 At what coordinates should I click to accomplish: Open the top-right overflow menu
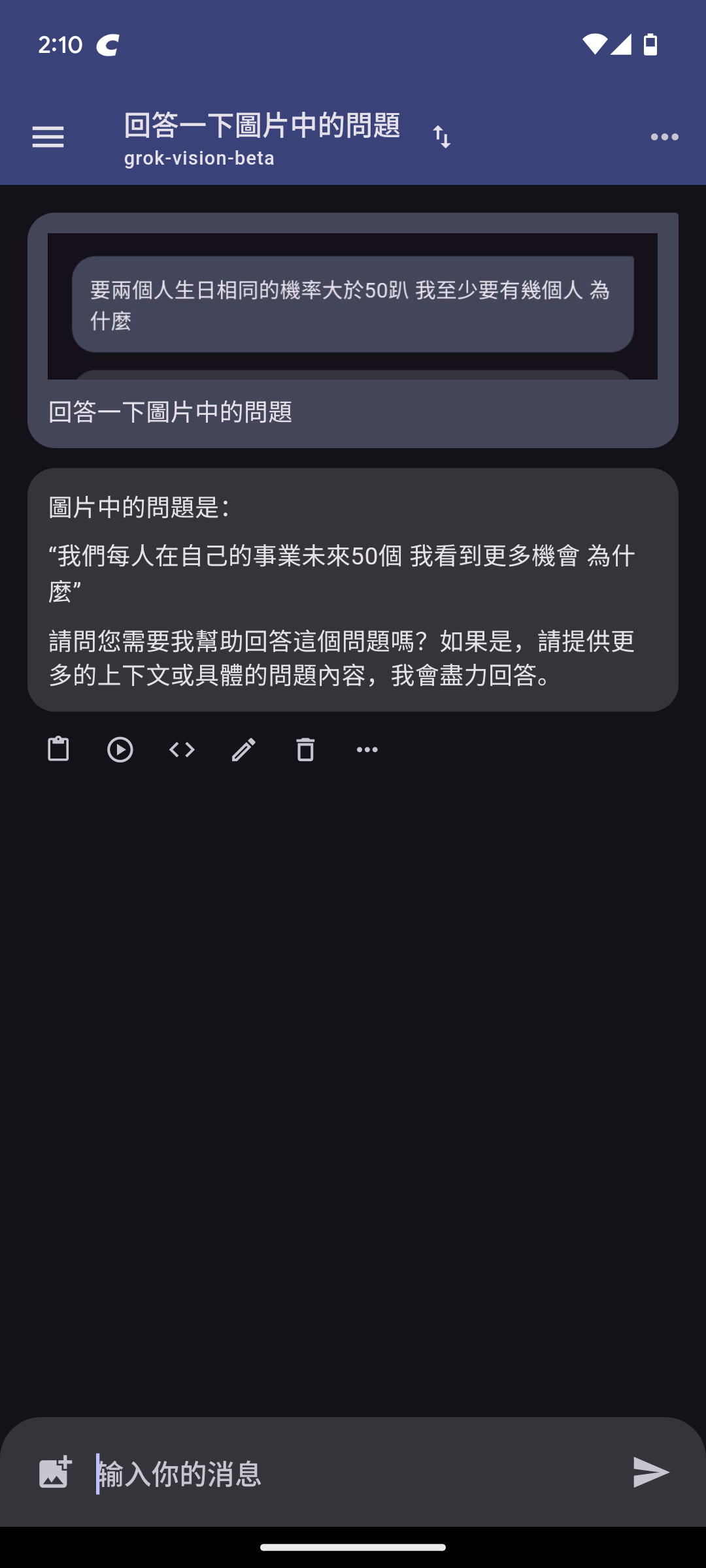[664, 137]
